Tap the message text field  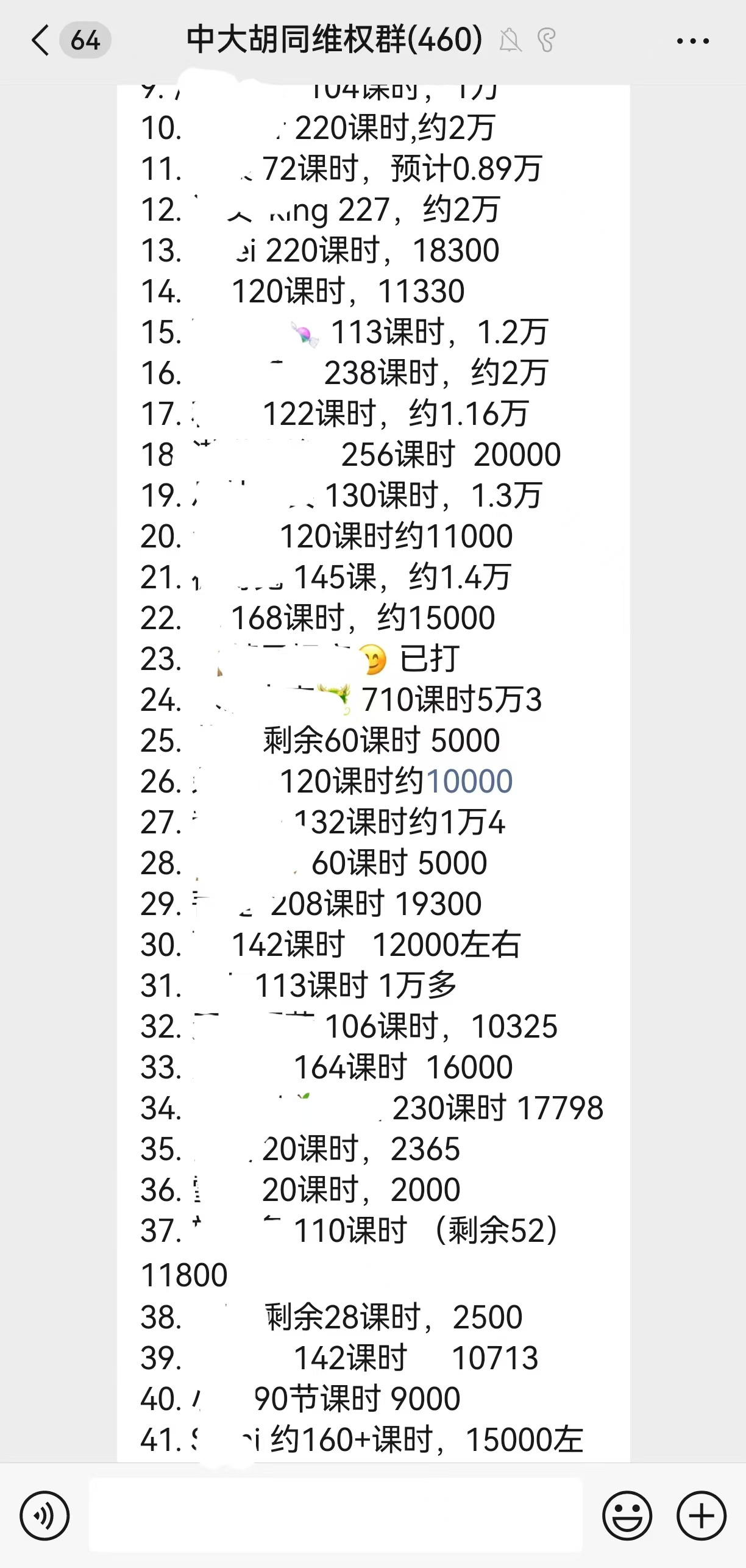coord(336,1515)
